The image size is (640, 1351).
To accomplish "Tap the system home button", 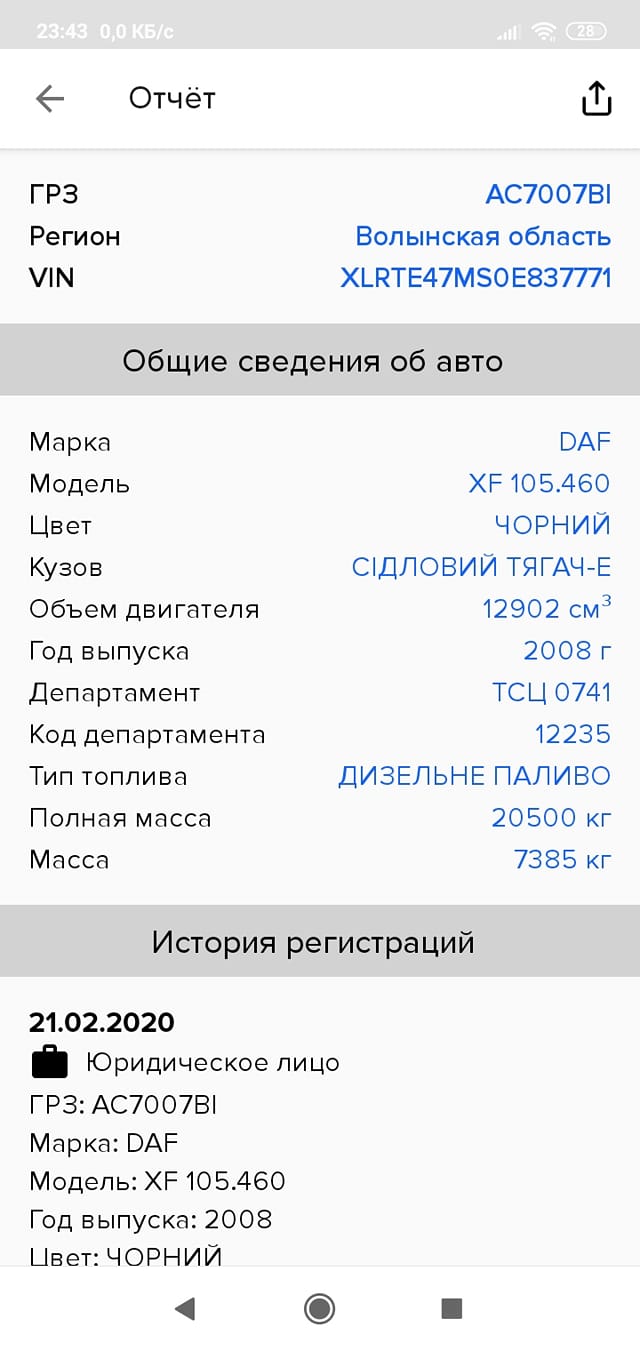I will coord(319,1308).
